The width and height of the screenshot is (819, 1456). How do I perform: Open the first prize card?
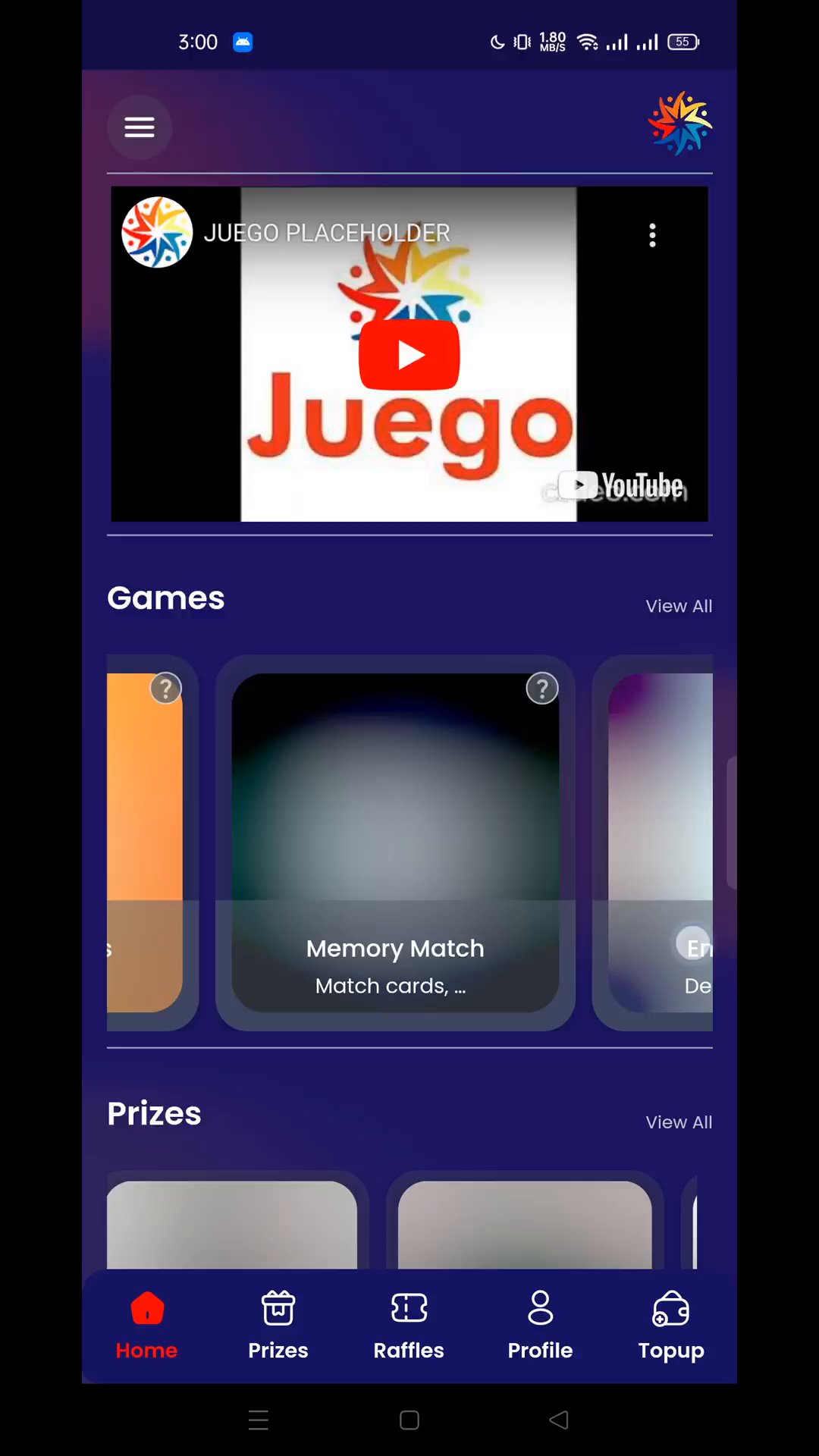click(232, 1222)
